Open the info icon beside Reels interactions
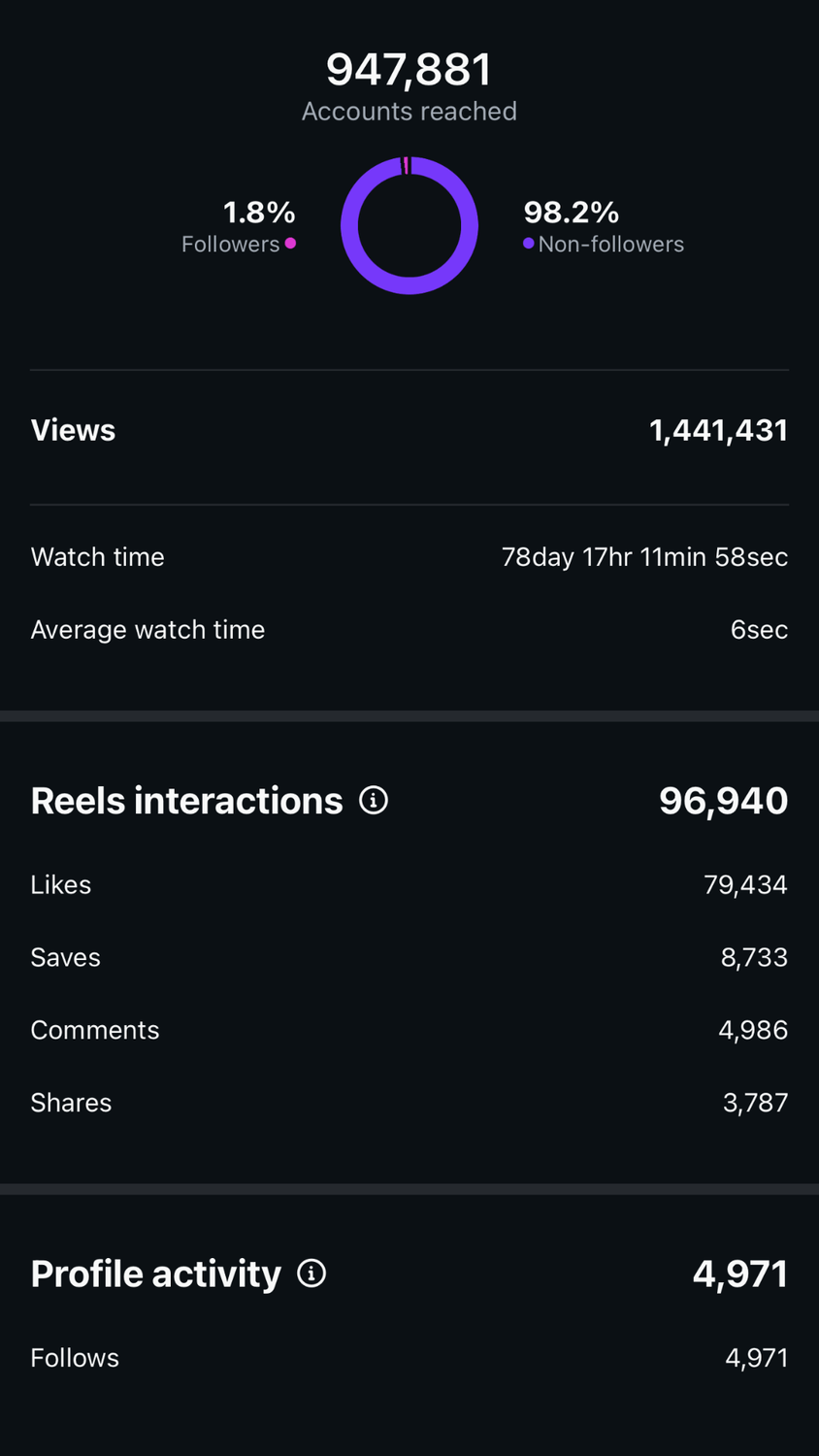 (374, 801)
